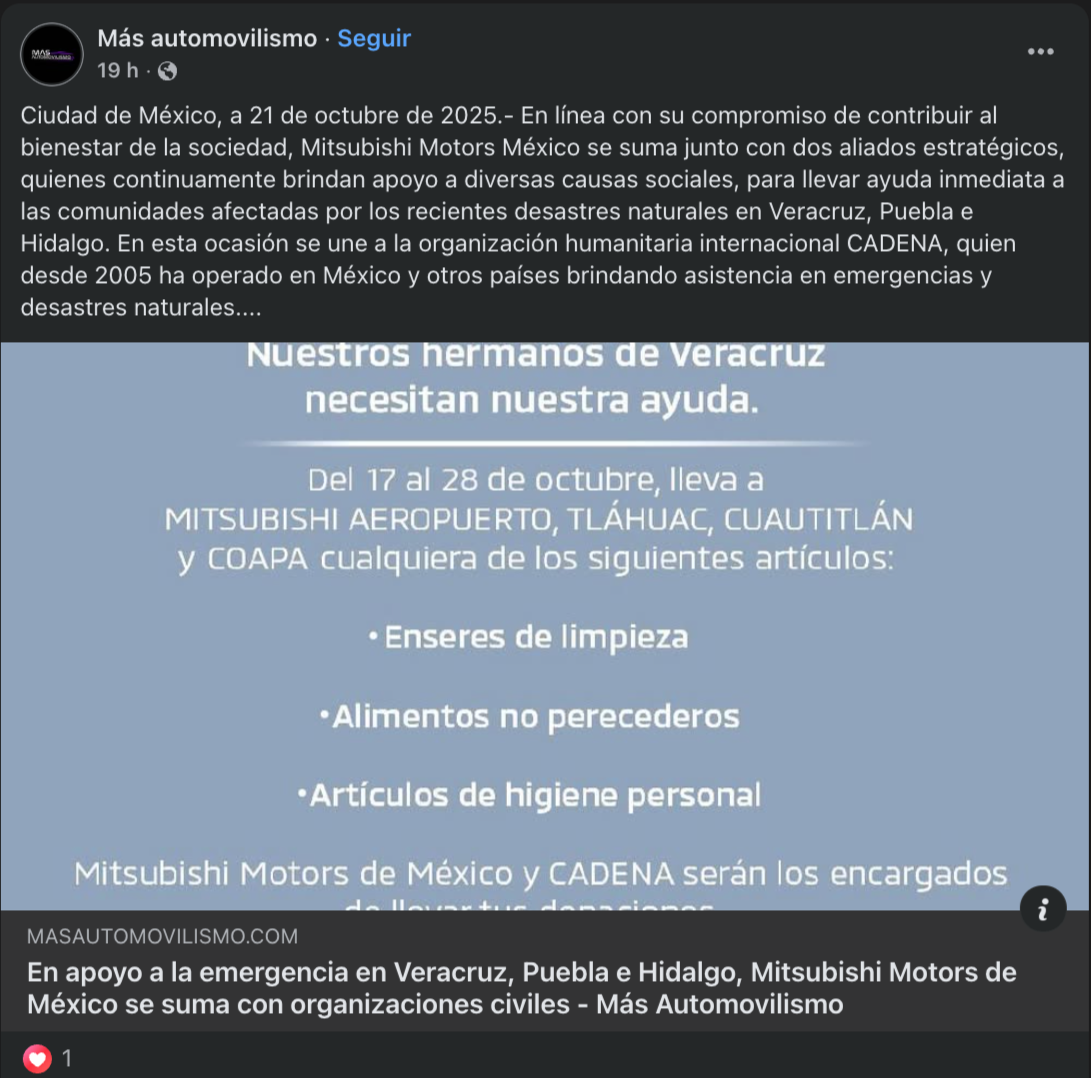
Task: Open the post's three-dot options menu
Action: click(x=1040, y=51)
